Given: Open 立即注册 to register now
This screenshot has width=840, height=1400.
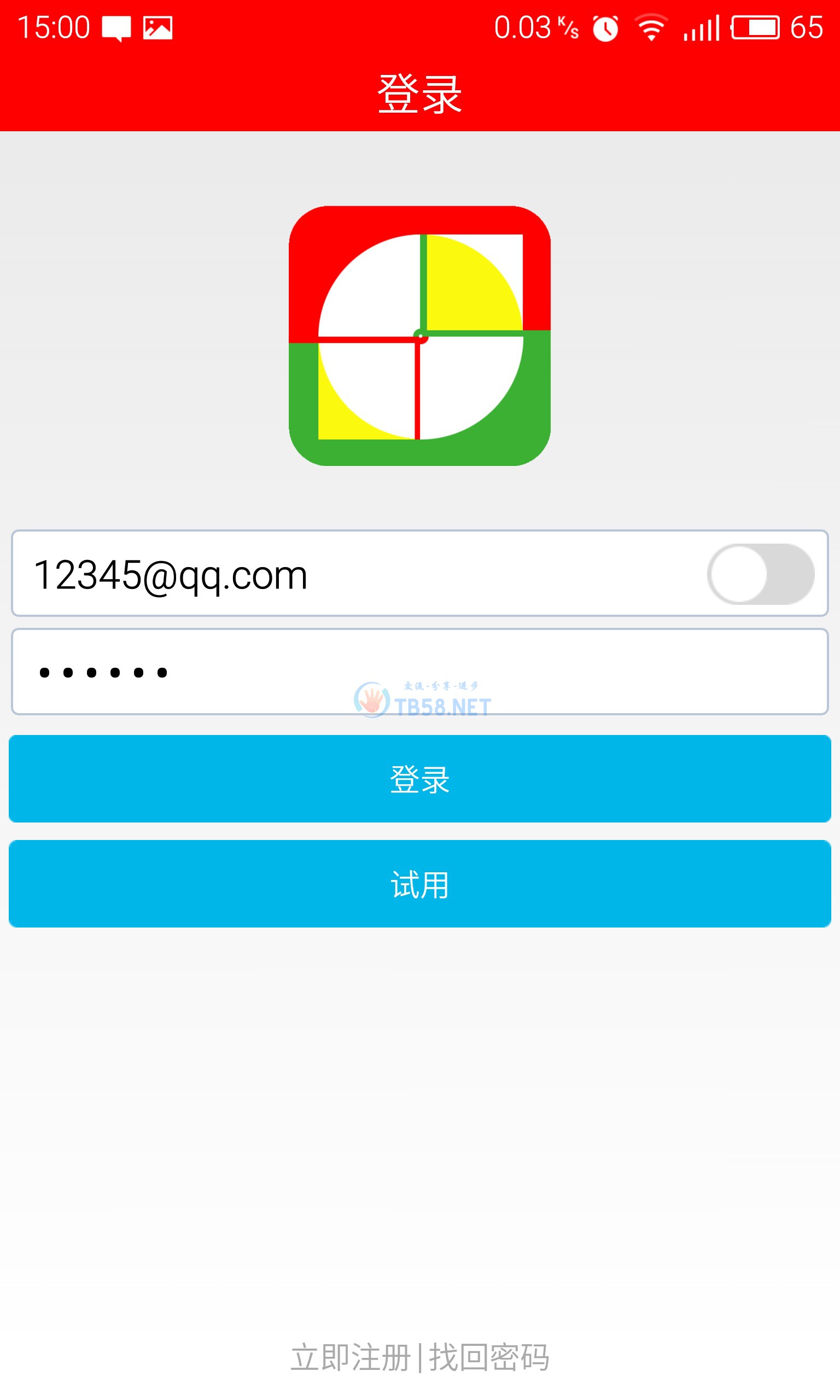Looking at the screenshot, I should pyautogui.click(x=351, y=1357).
